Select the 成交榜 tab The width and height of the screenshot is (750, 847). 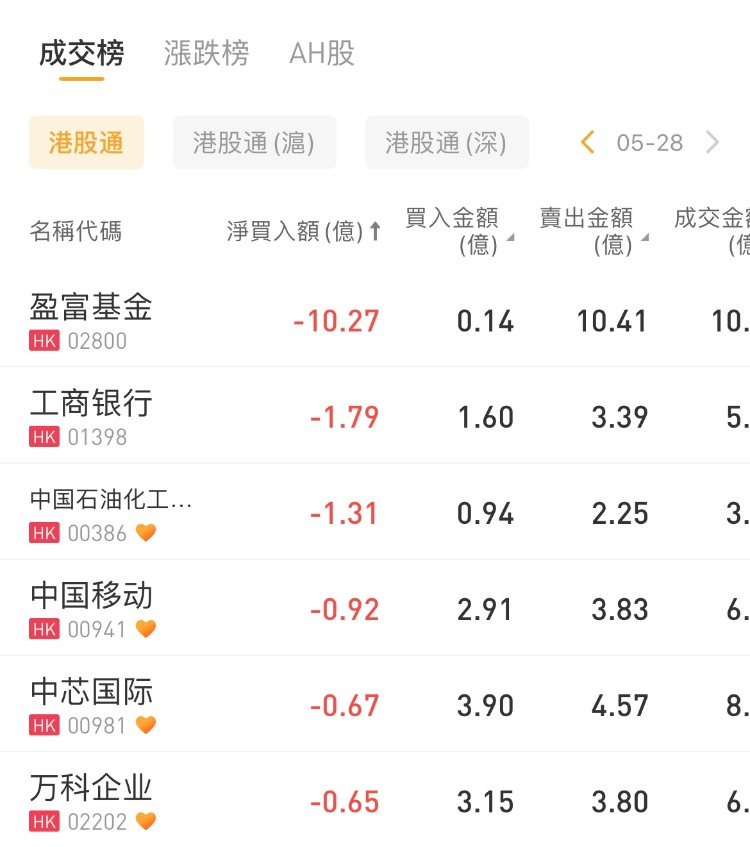click(x=81, y=53)
